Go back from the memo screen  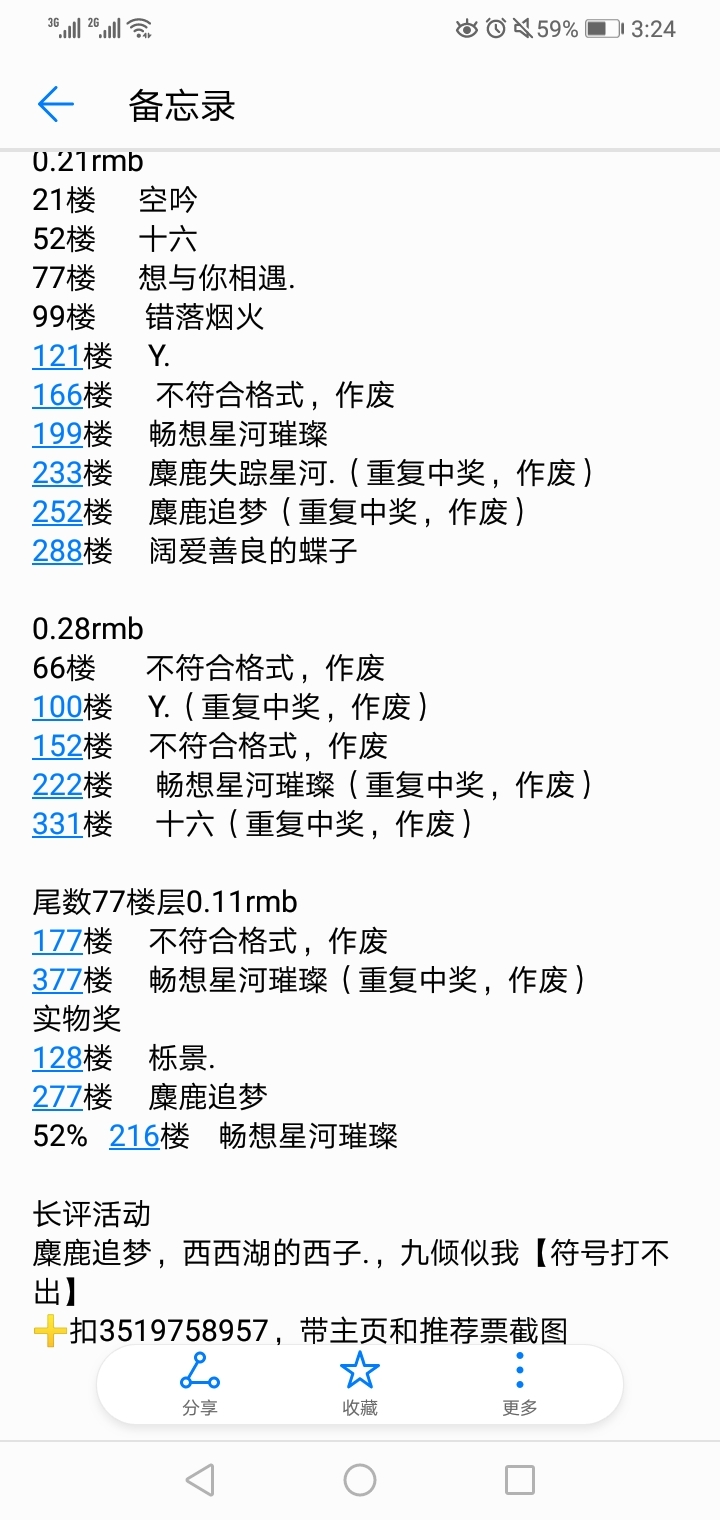(56, 104)
